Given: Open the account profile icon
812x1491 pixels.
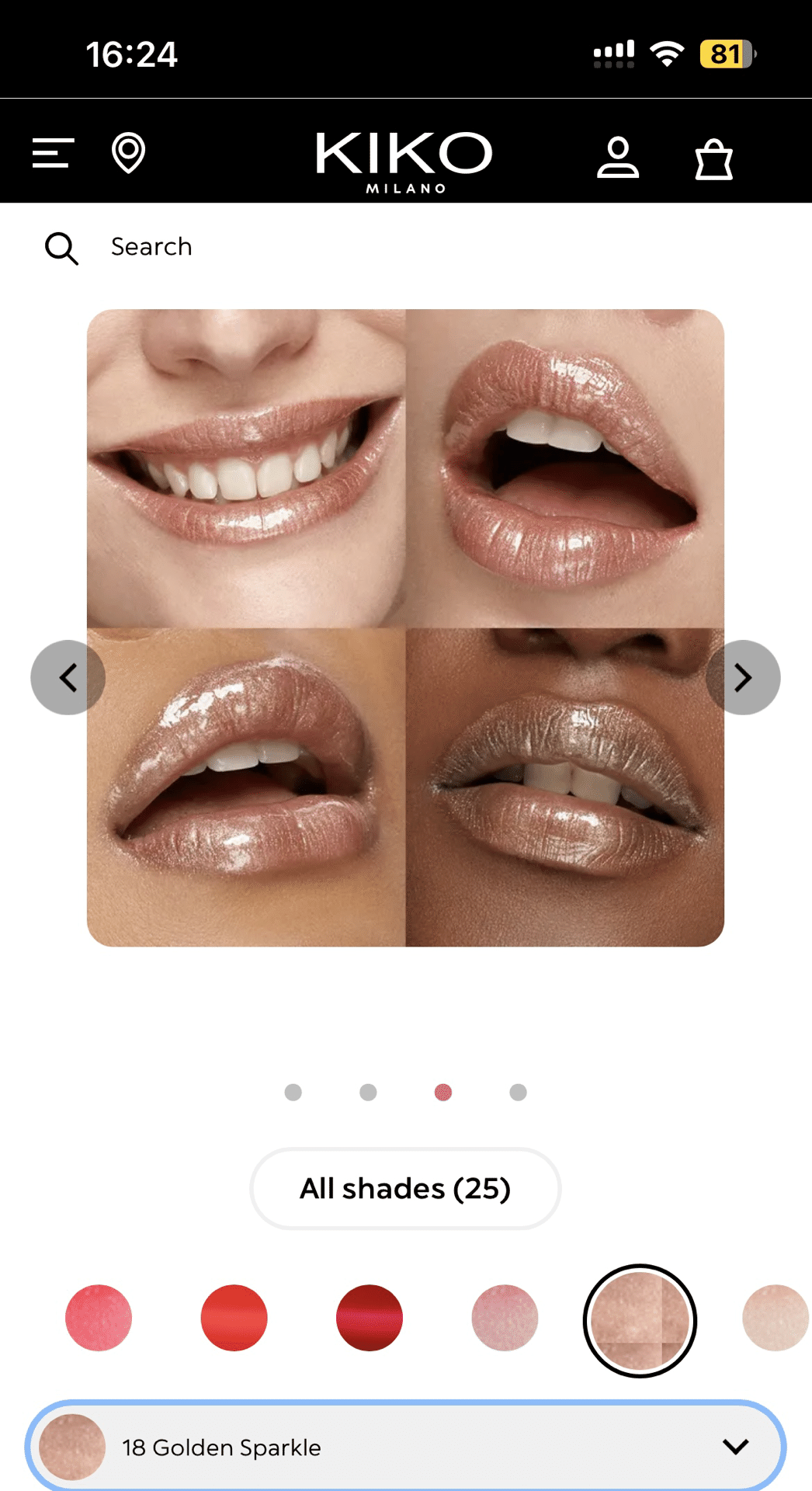Looking at the screenshot, I should coord(618,158).
